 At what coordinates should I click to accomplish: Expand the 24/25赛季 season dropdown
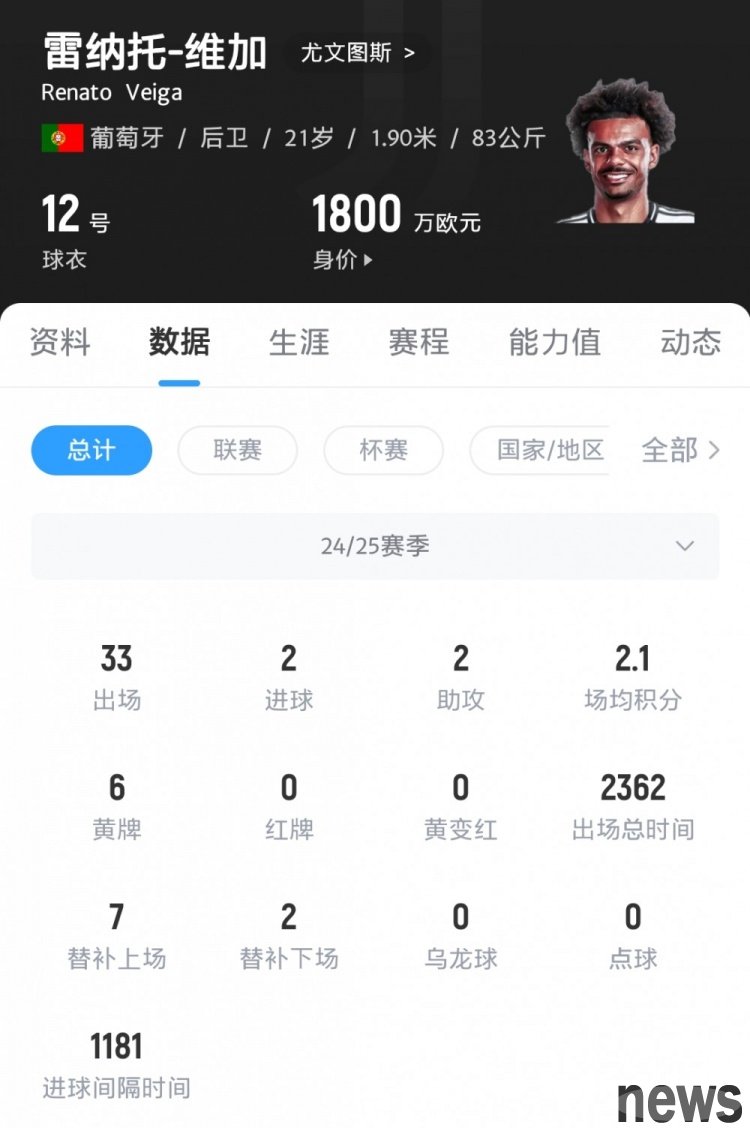click(375, 546)
